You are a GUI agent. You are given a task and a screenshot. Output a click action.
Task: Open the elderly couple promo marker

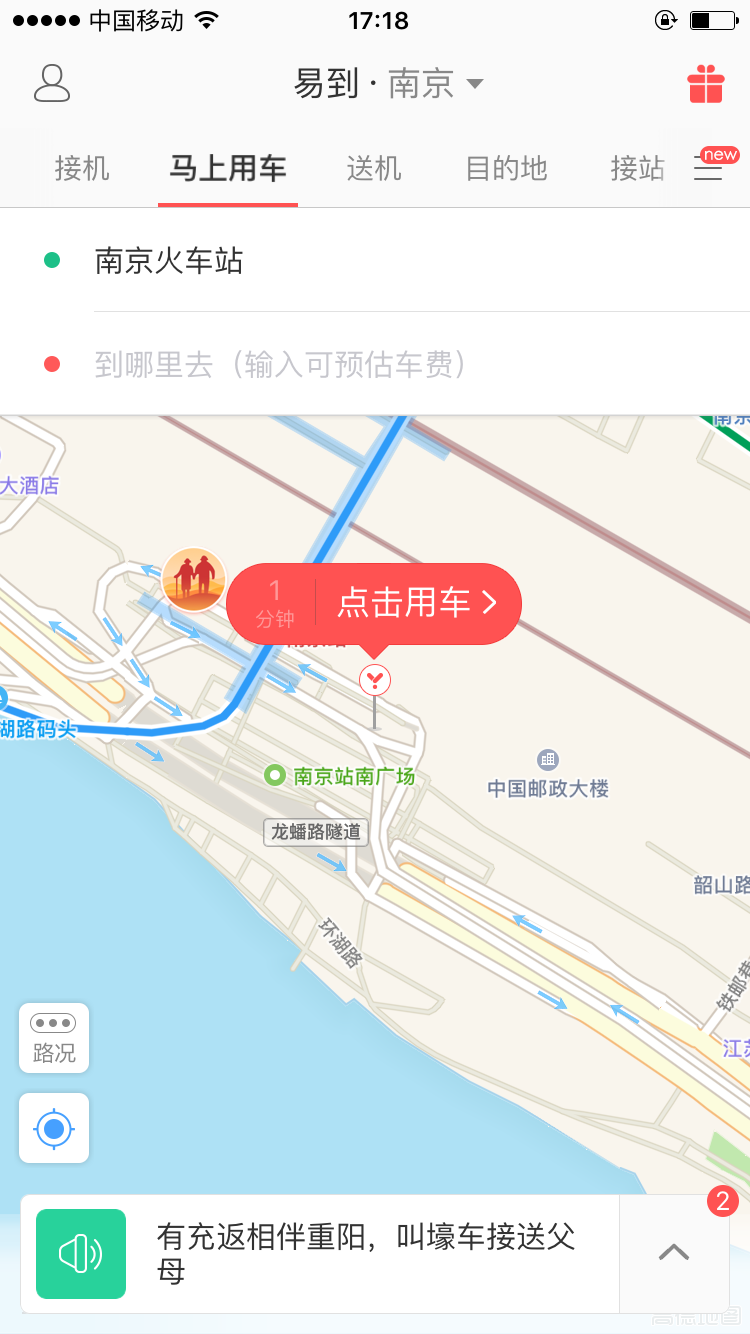(194, 579)
